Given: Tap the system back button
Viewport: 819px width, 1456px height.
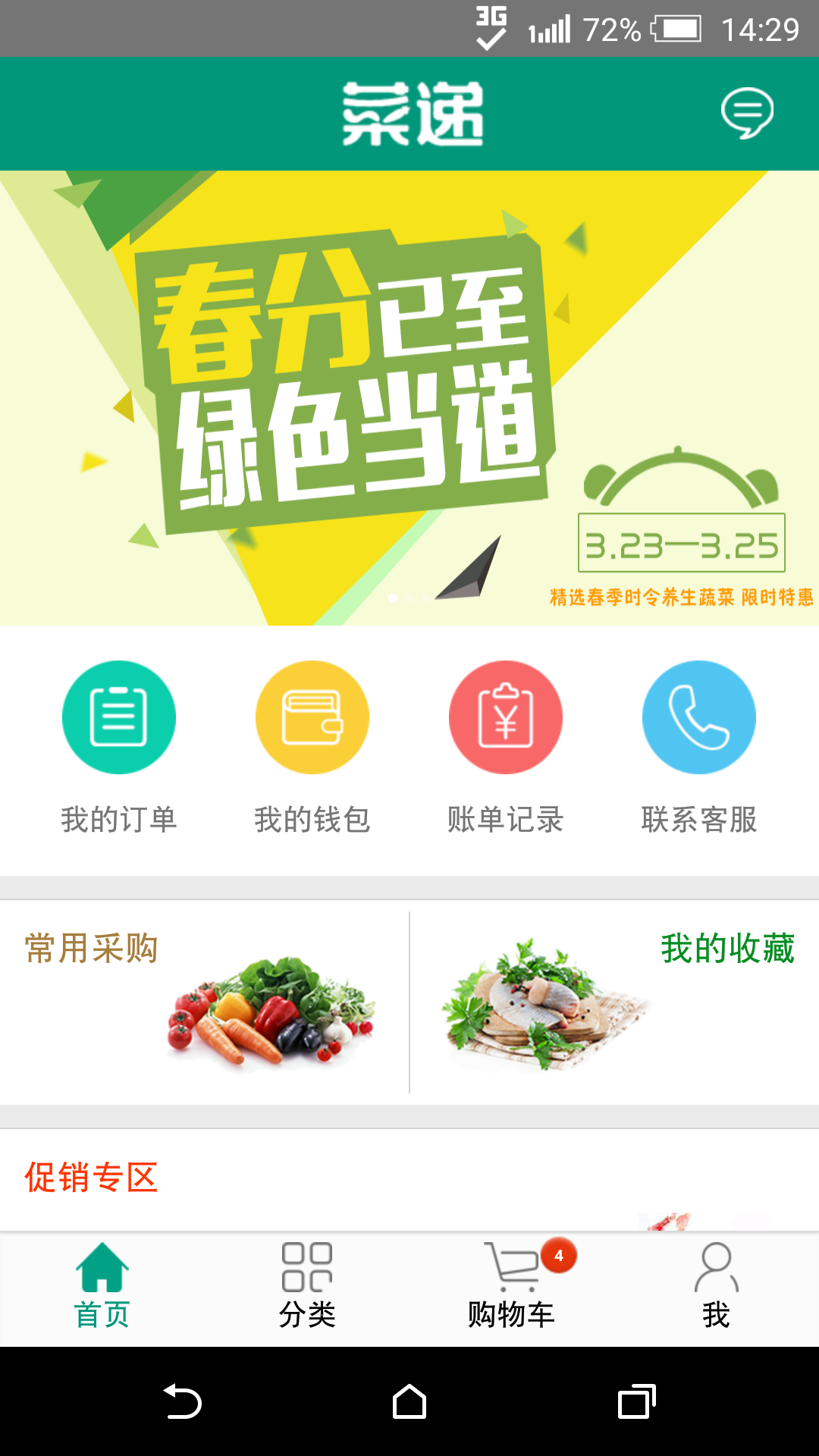Looking at the screenshot, I should tap(182, 1401).
